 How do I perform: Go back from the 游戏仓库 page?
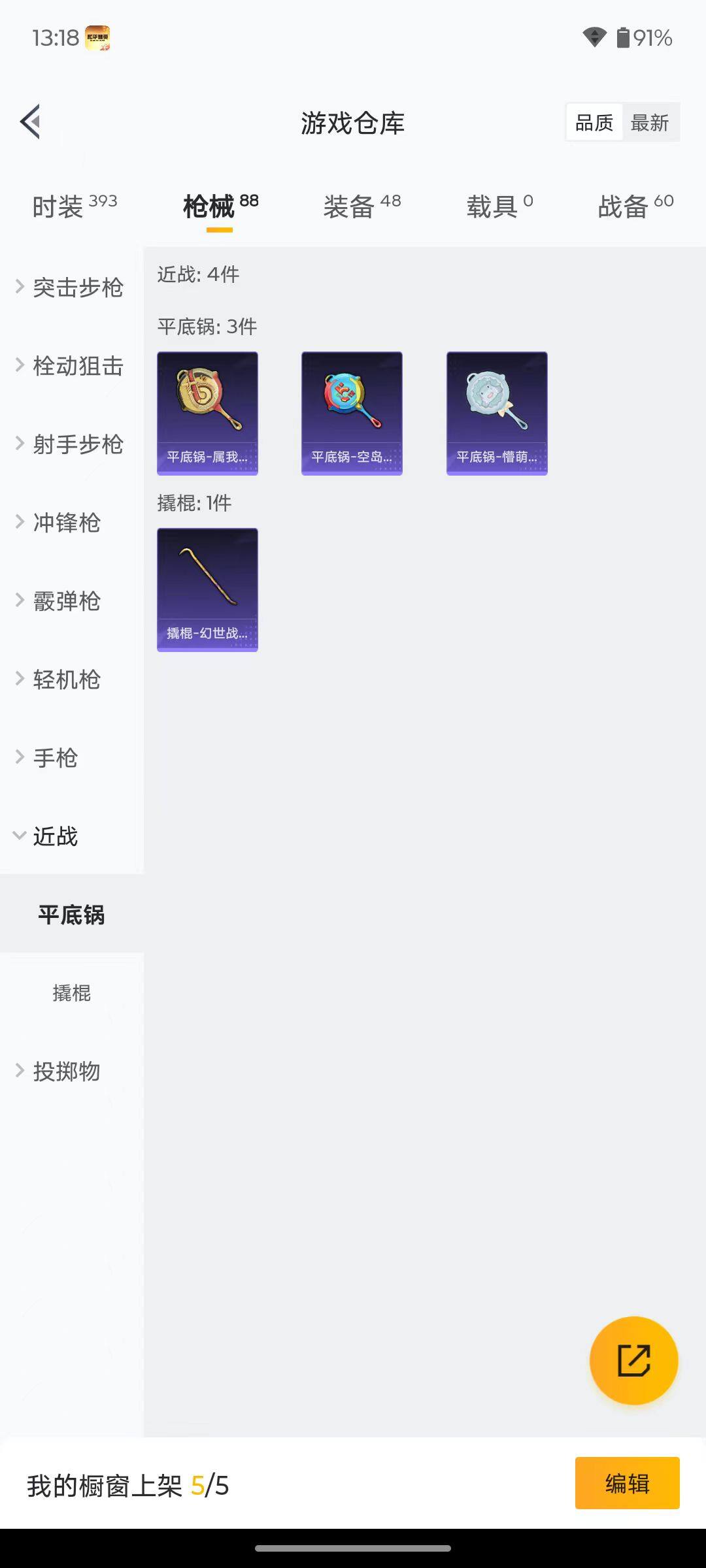tap(31, 122)
